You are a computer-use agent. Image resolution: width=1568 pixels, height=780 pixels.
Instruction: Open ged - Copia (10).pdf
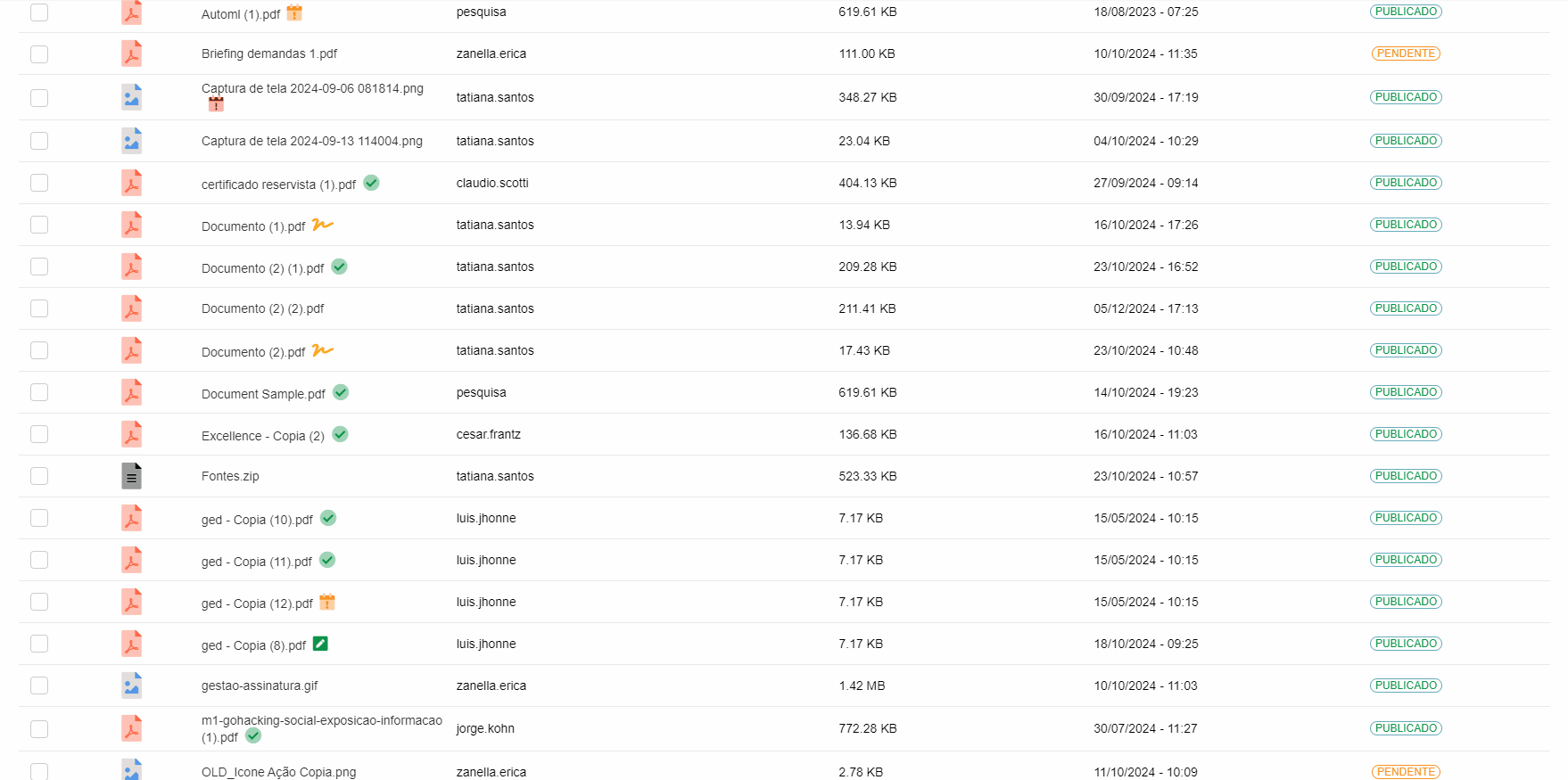click(x=257, y=520)
